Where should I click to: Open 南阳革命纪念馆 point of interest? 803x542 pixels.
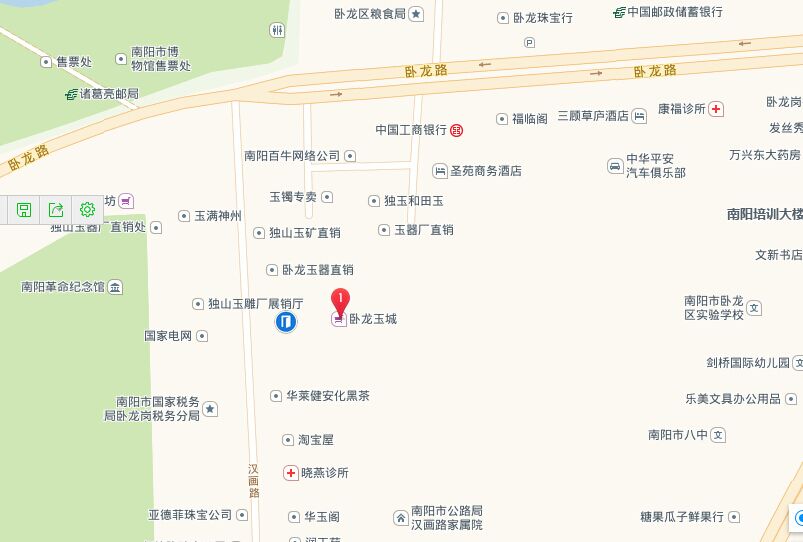[x=63, y=287]
